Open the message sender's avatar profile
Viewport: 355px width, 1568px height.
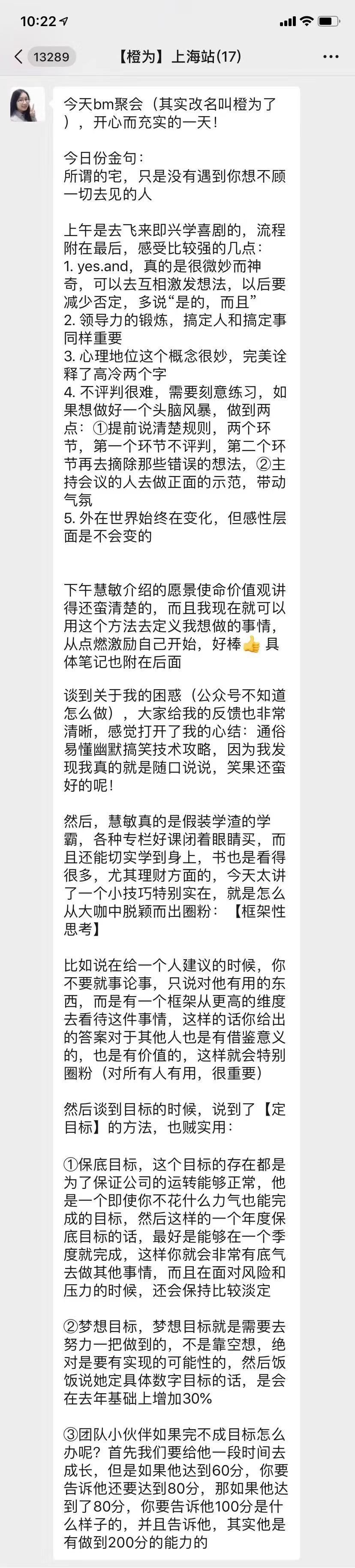(27, 104)
